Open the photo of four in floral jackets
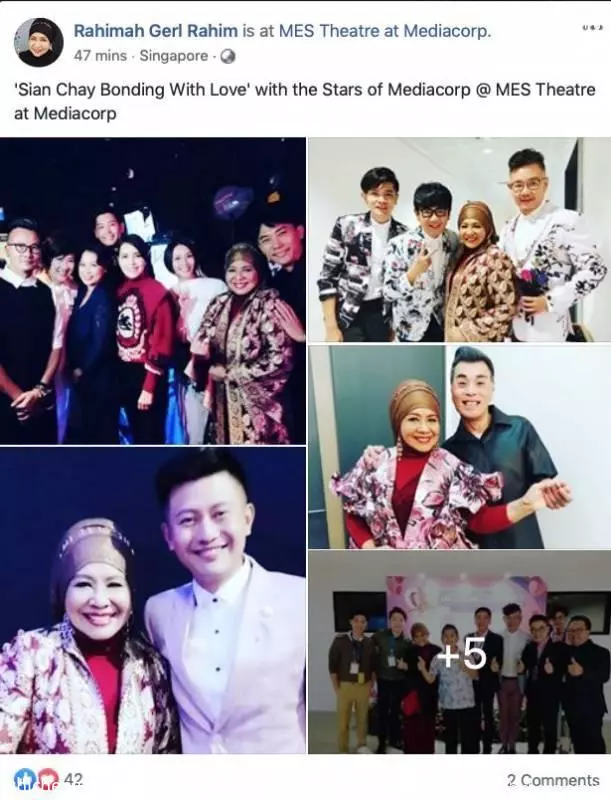 click(459, 240)
